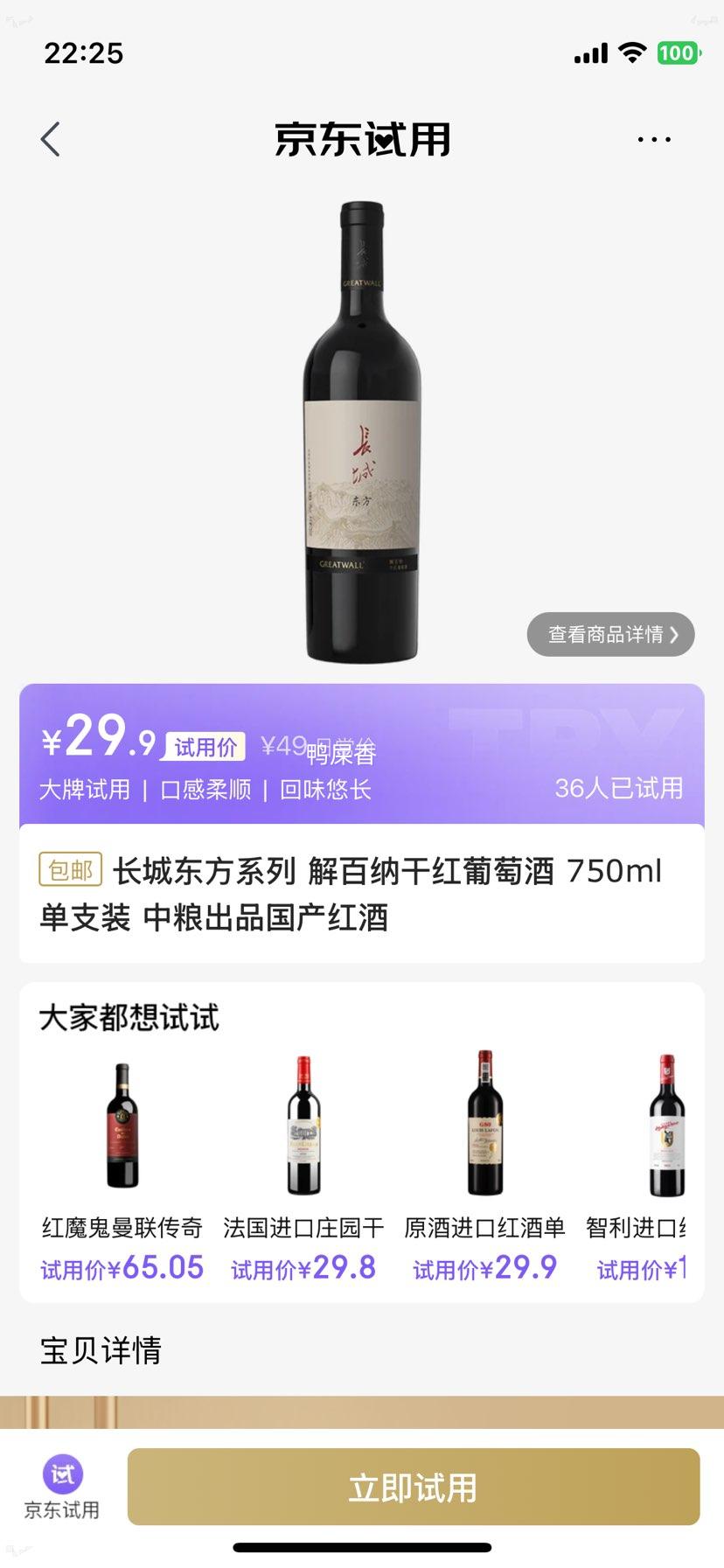Tap the 京东试用 floating icon at bottom left
The height and width of the screenshot is (1568, 724).
[59, 1484]
